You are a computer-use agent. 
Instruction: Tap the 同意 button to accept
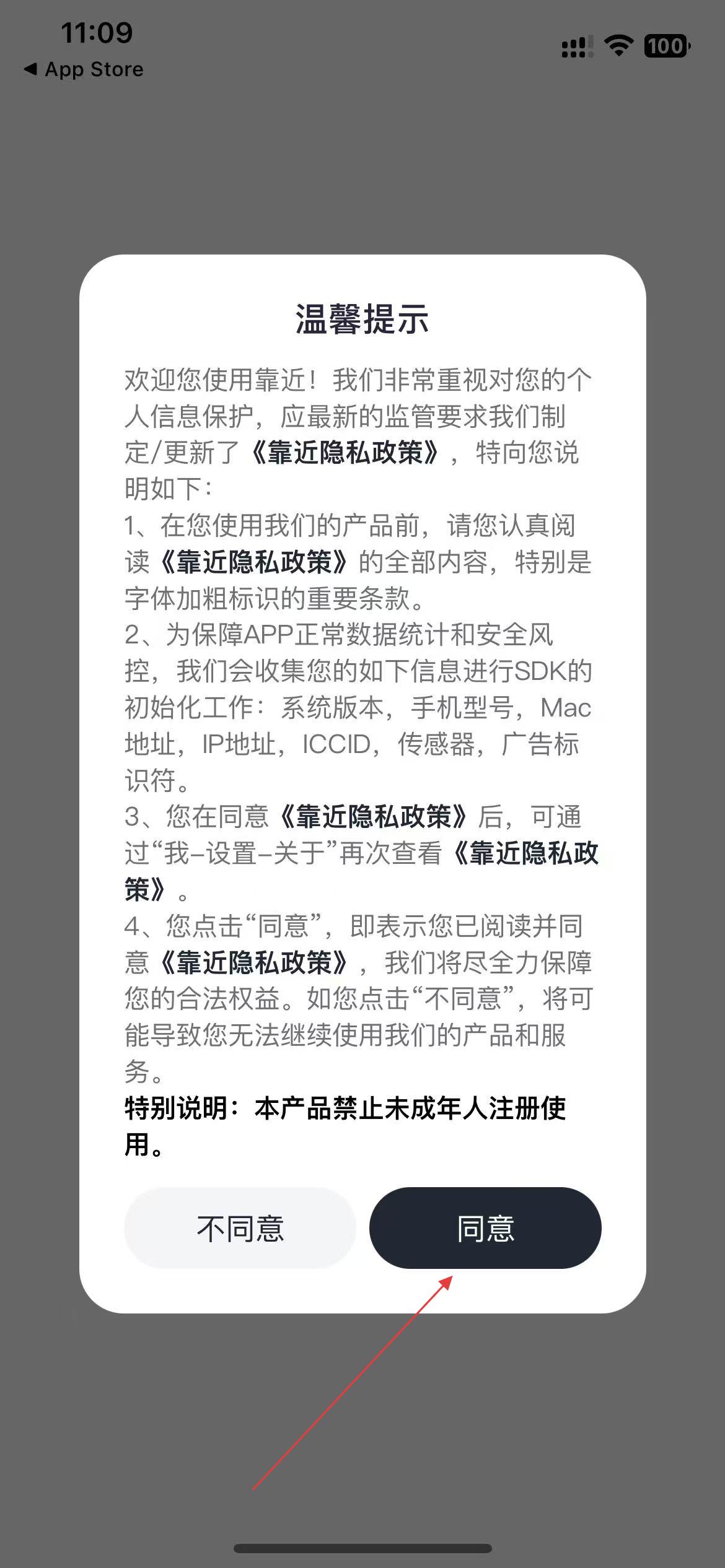485,1228
